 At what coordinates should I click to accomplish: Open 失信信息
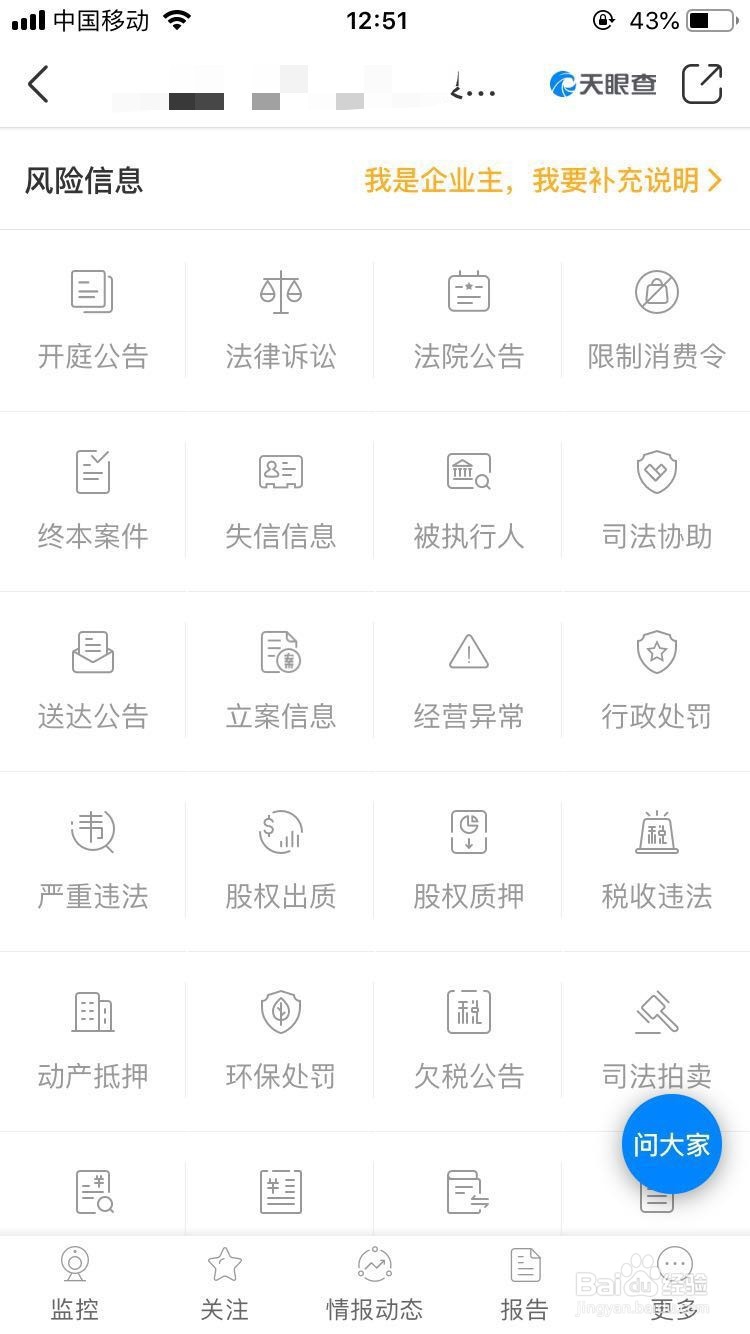pyautogui.click(x=281, y=500)
